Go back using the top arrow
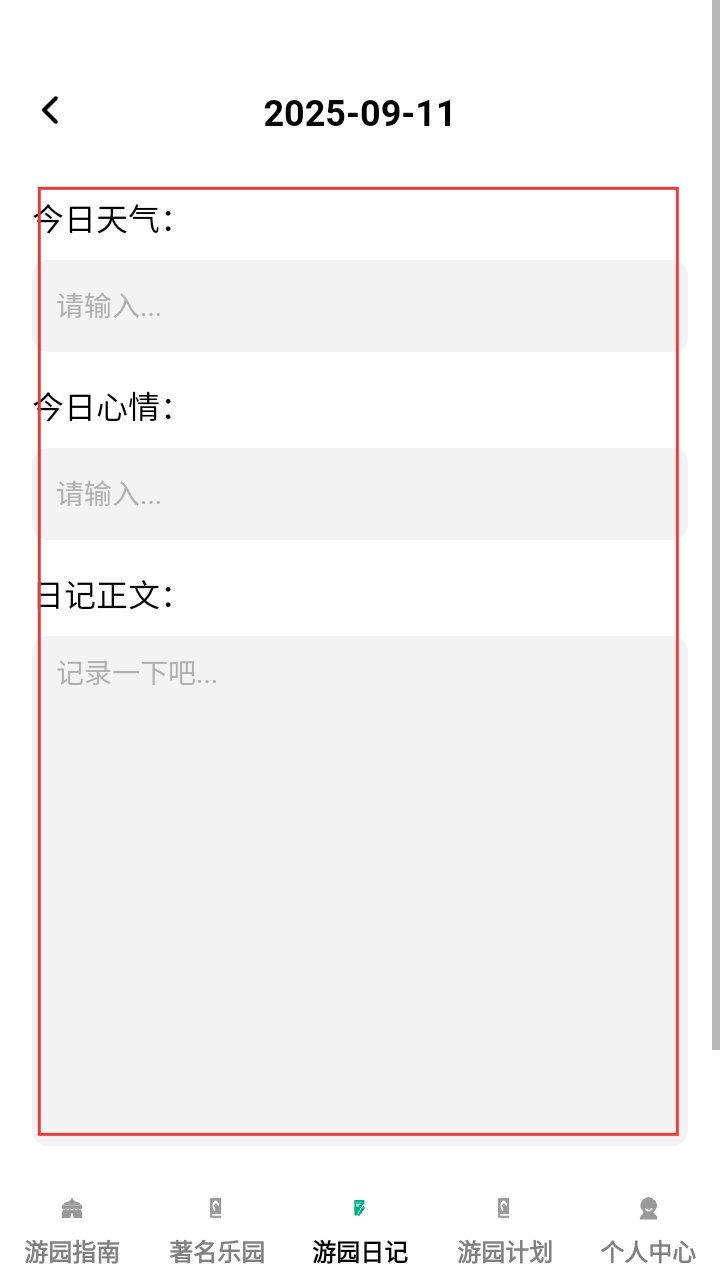 pyautogui.click(x=50, y=110)
